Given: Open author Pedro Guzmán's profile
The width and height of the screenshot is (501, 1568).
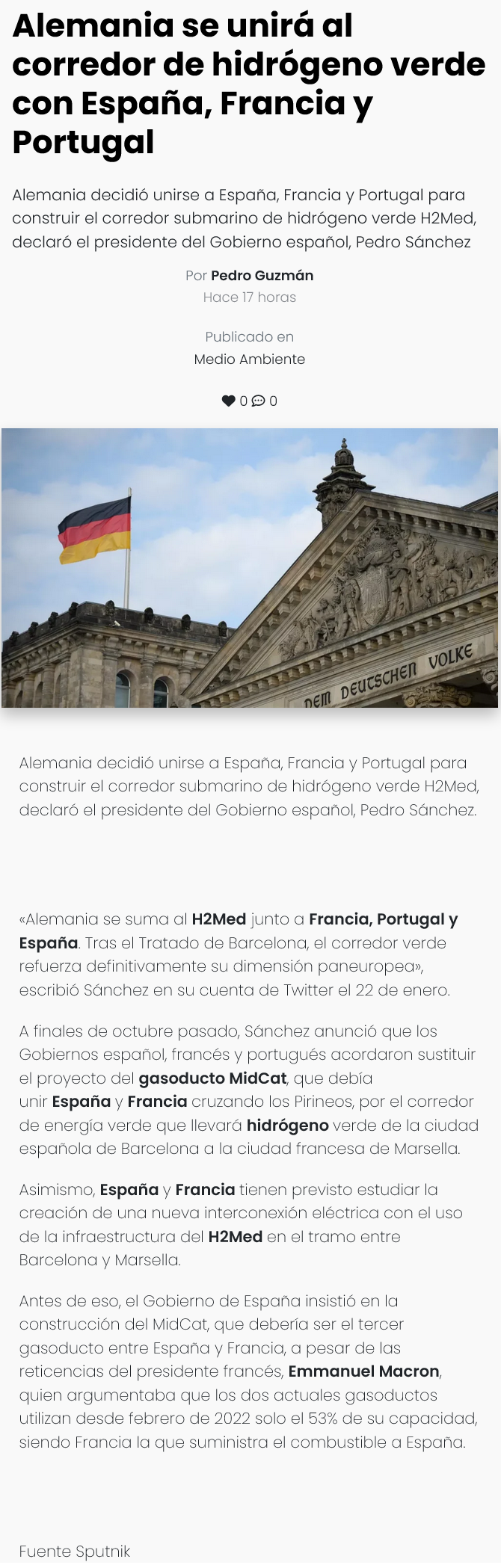Looking at the screenshot, I should pyautogui.click(x=262, y=275).
